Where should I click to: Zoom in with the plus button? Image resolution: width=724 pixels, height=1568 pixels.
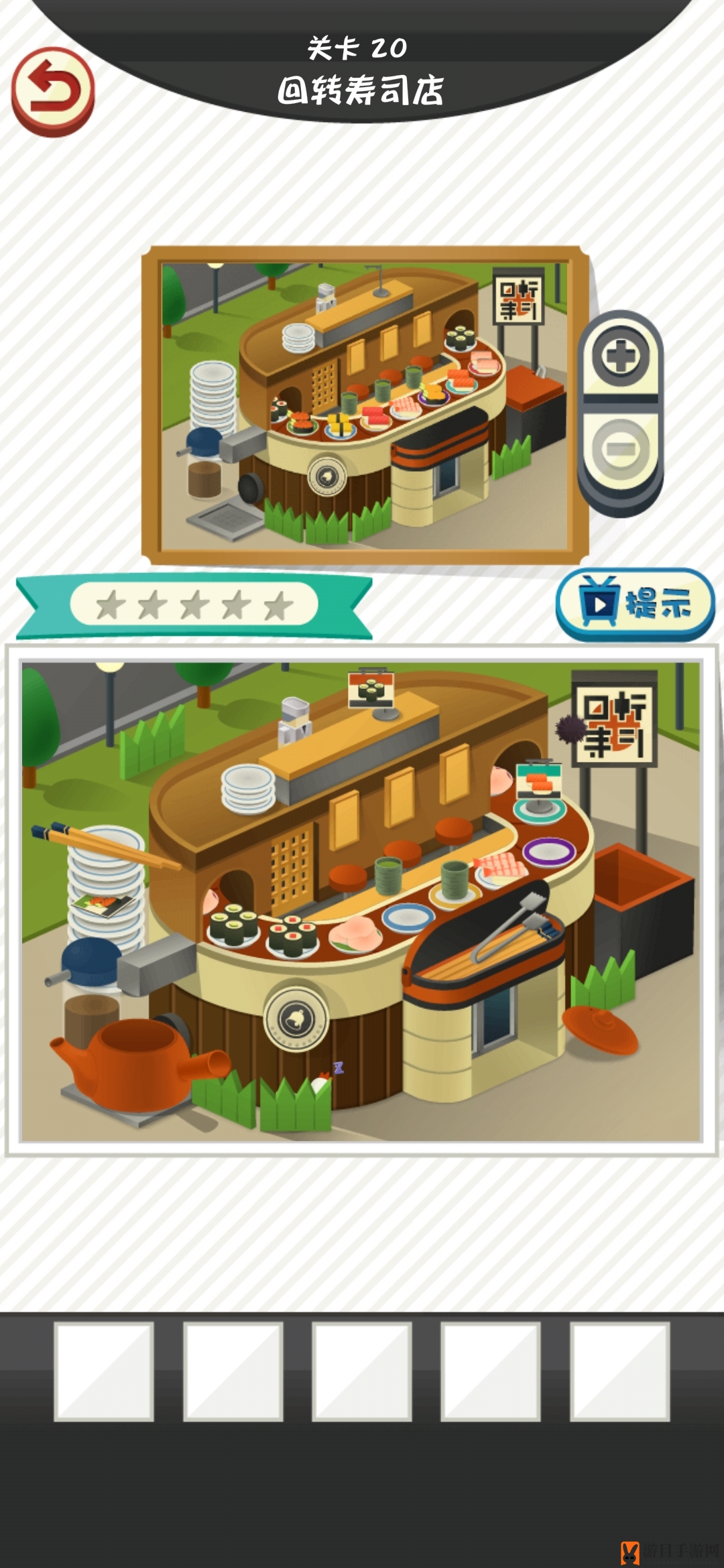point(620,356)
